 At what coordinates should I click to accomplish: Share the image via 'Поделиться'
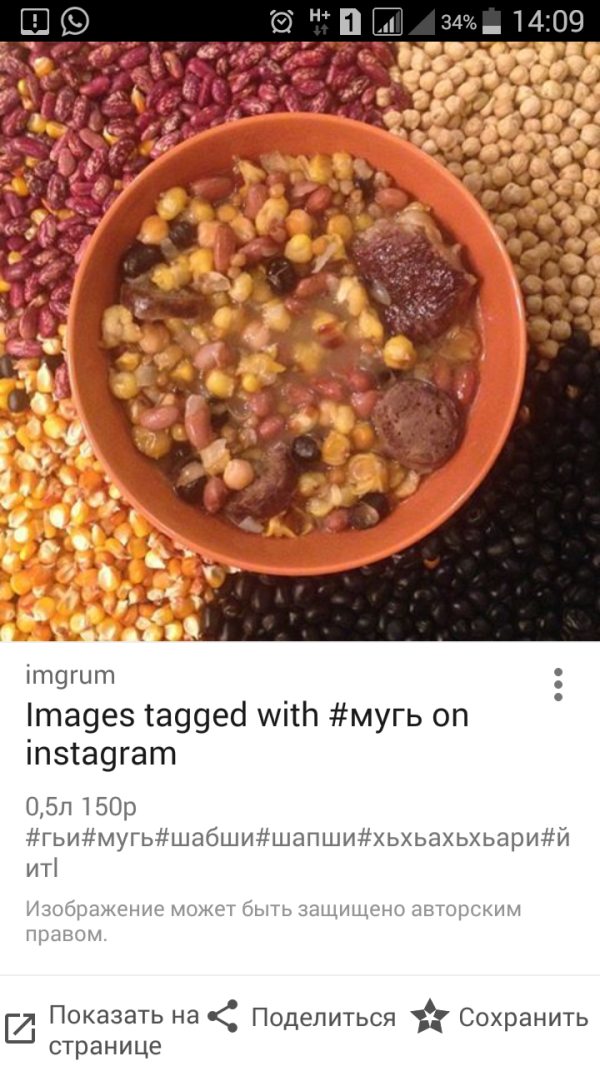[x=303, y=1018]
